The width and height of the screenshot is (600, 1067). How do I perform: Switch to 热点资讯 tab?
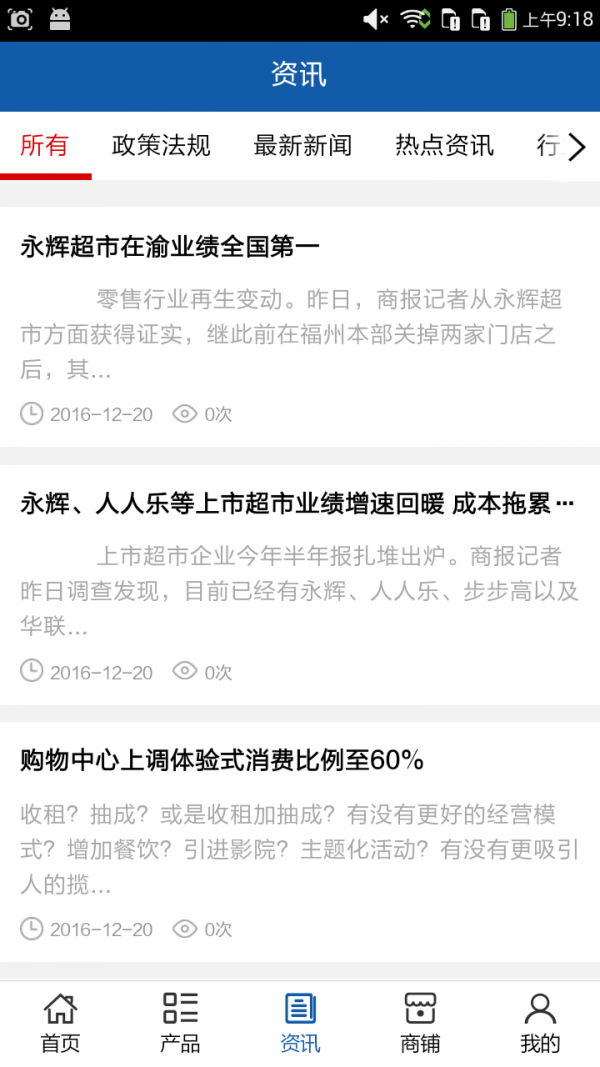click(x=444, y=146)
